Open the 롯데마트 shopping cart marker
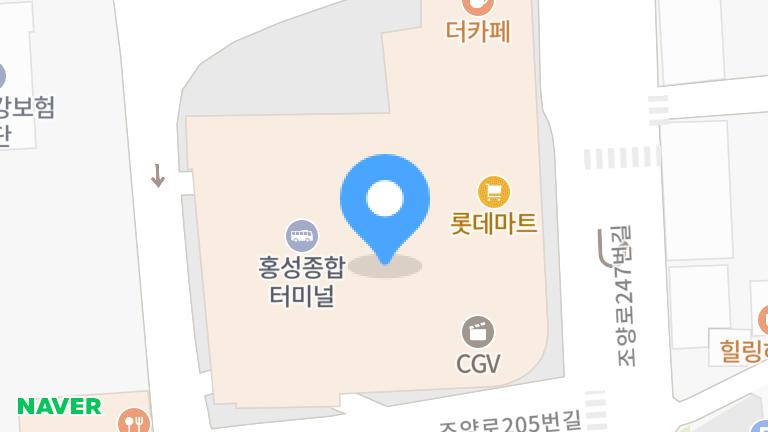This screenshot has height=432, width=768. pyautogui.click(x=493, y=190)
